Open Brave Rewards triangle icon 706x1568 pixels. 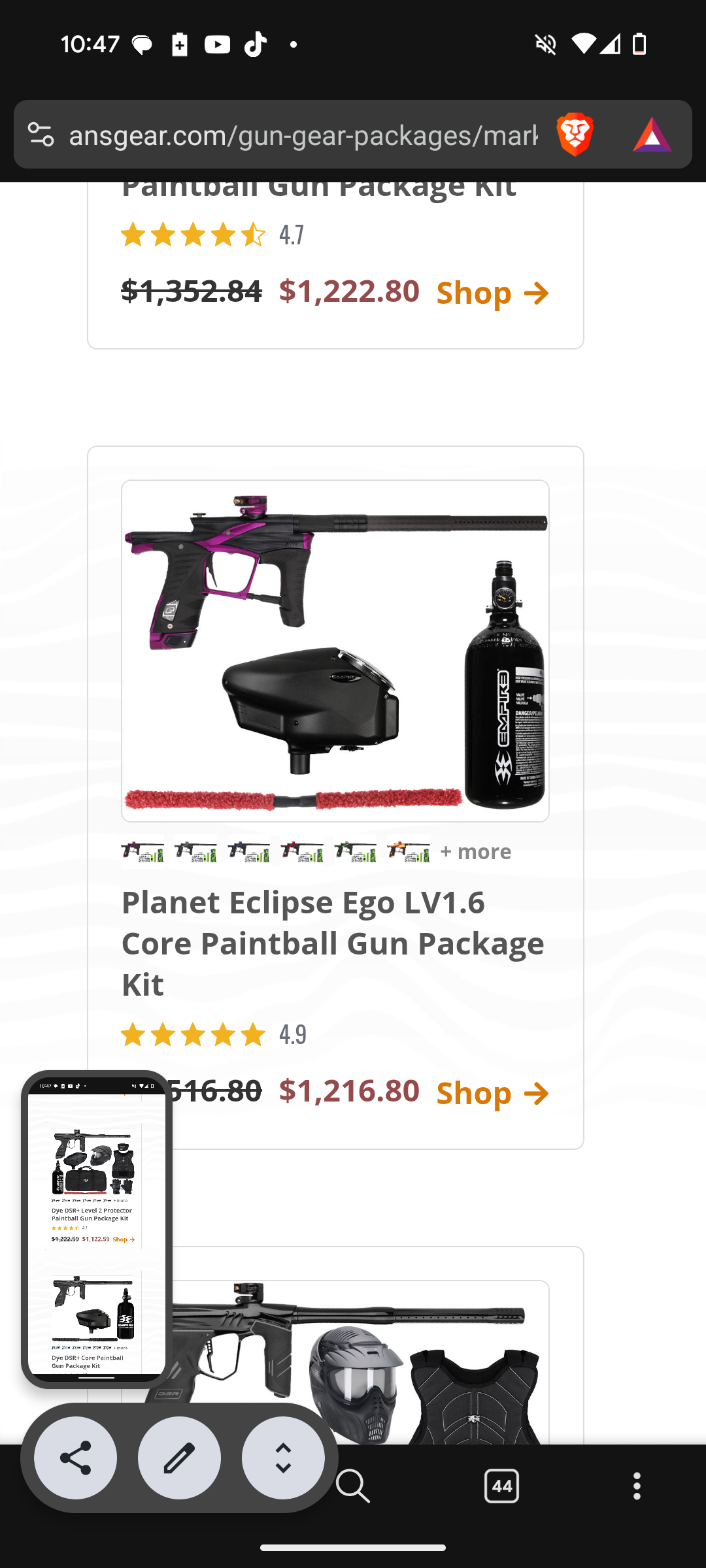(x=652, y=135)
